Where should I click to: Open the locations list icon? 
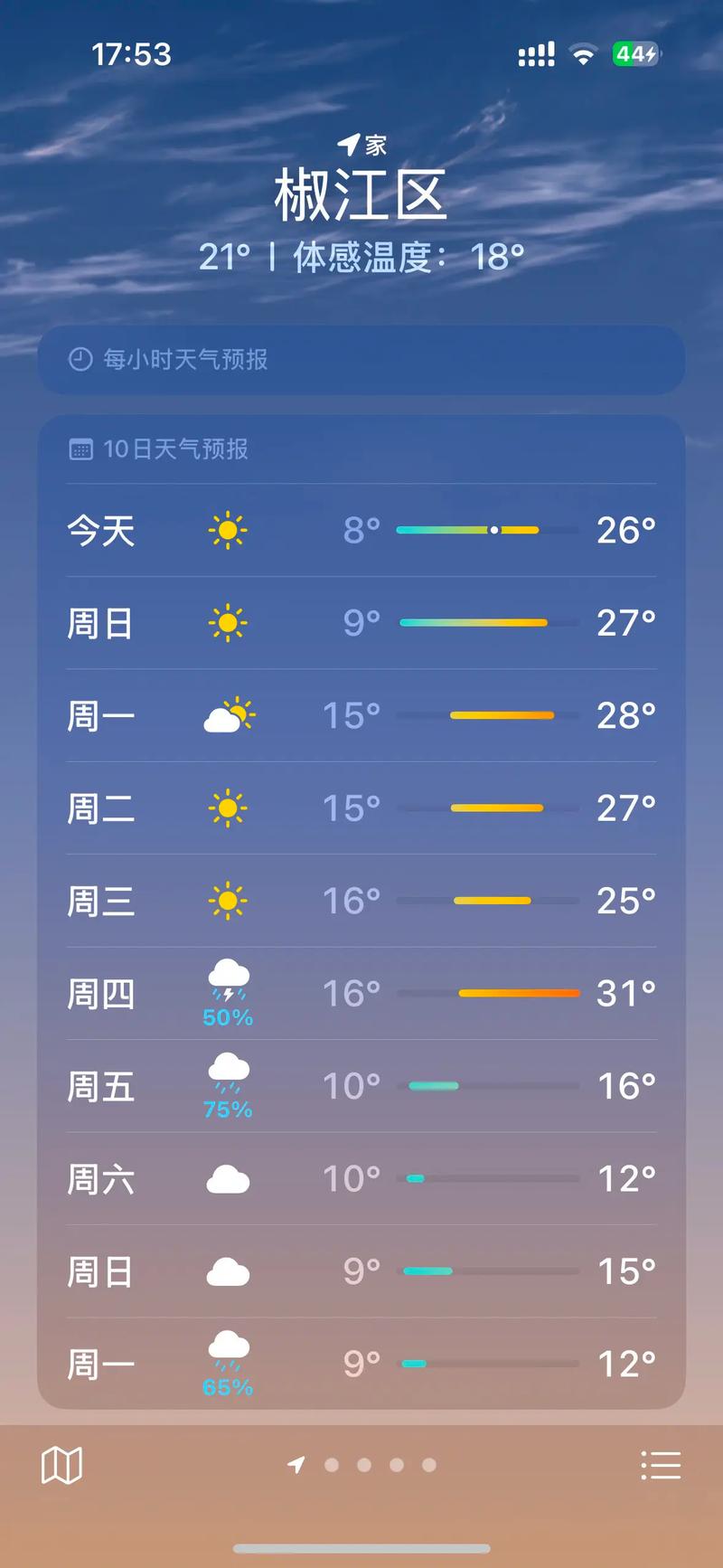[x=661, y=1465]
